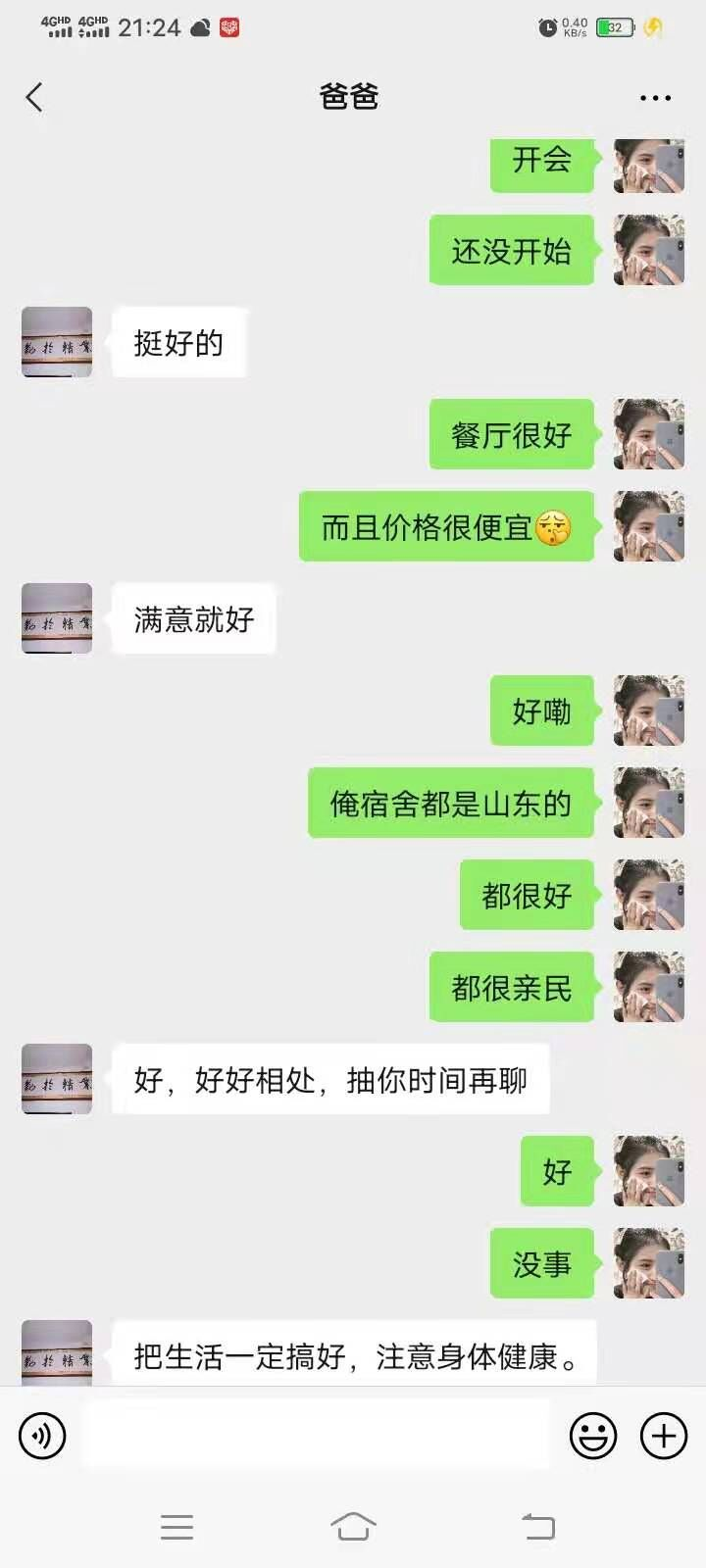Open 爸爸's avatar beside 挺好的
The width and height of the screenshot is (706, 1568).
(57, 343)
